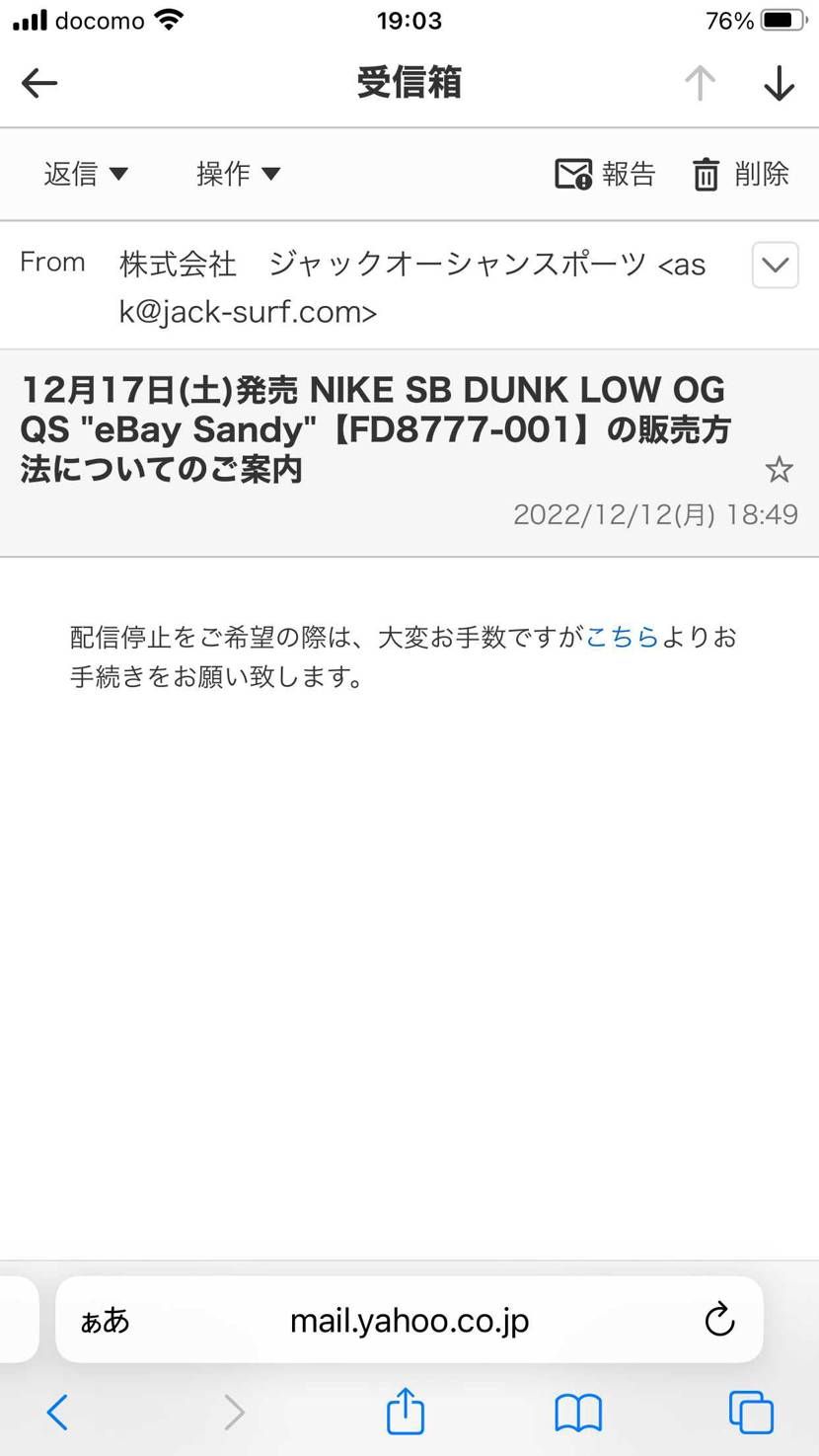Expand sender details chevron
The width and height of the screenshot is (819, 1456).
point(775,265)
